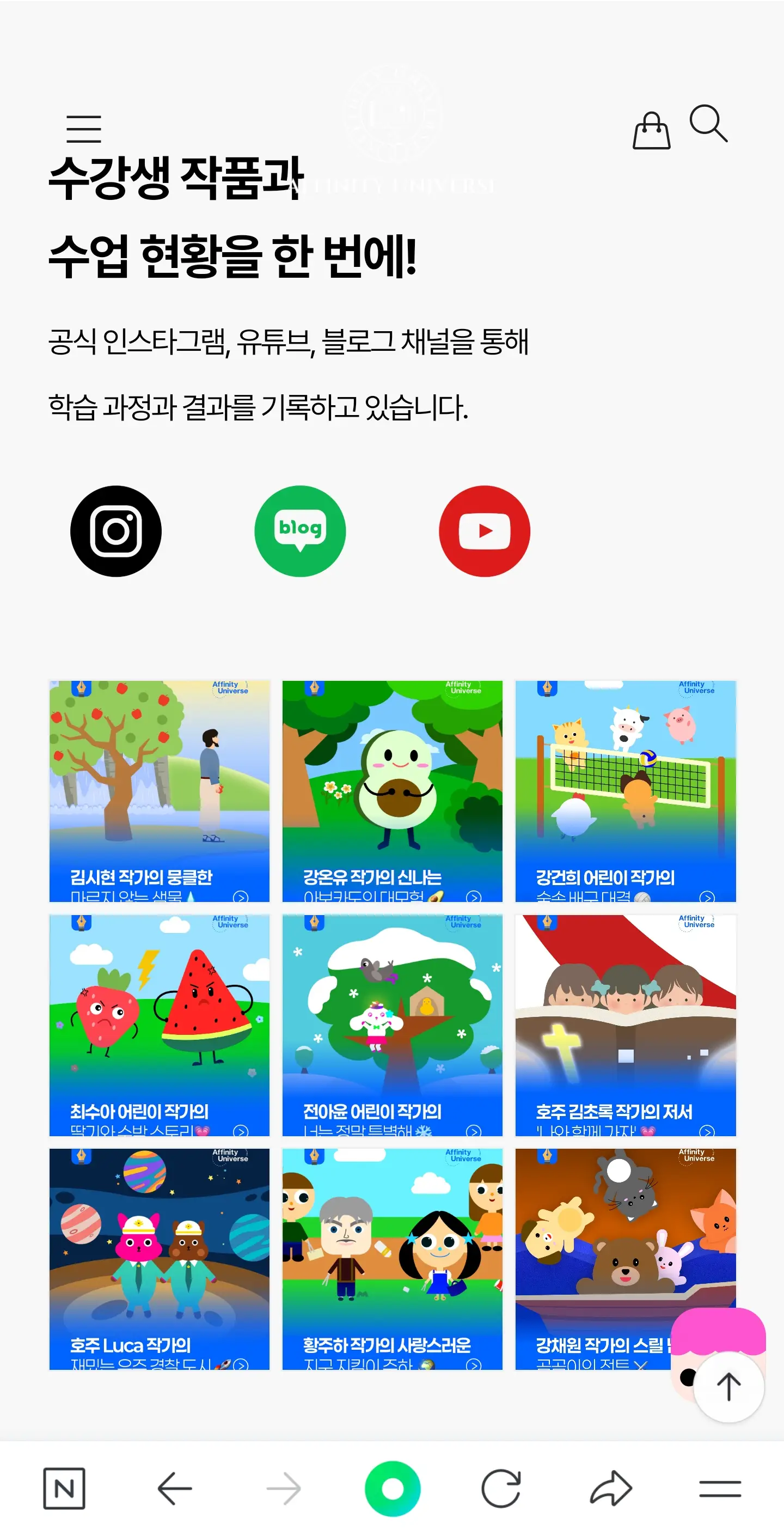Image resolution: width=784 pixels, height=1536 pixels.
Task: Open the Naver blog channel
Action: point(300,532)
